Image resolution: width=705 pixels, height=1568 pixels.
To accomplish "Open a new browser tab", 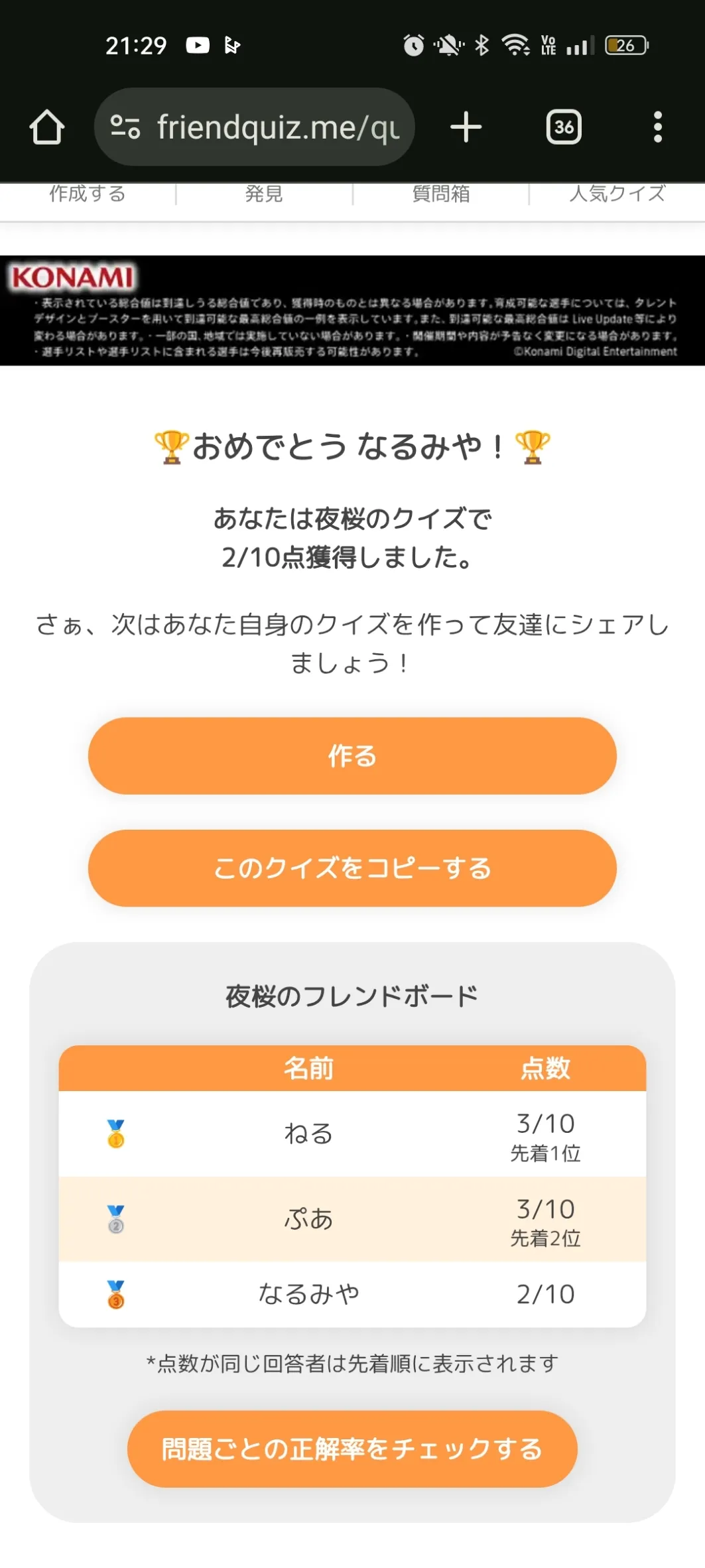I will [x=466, y=127].
